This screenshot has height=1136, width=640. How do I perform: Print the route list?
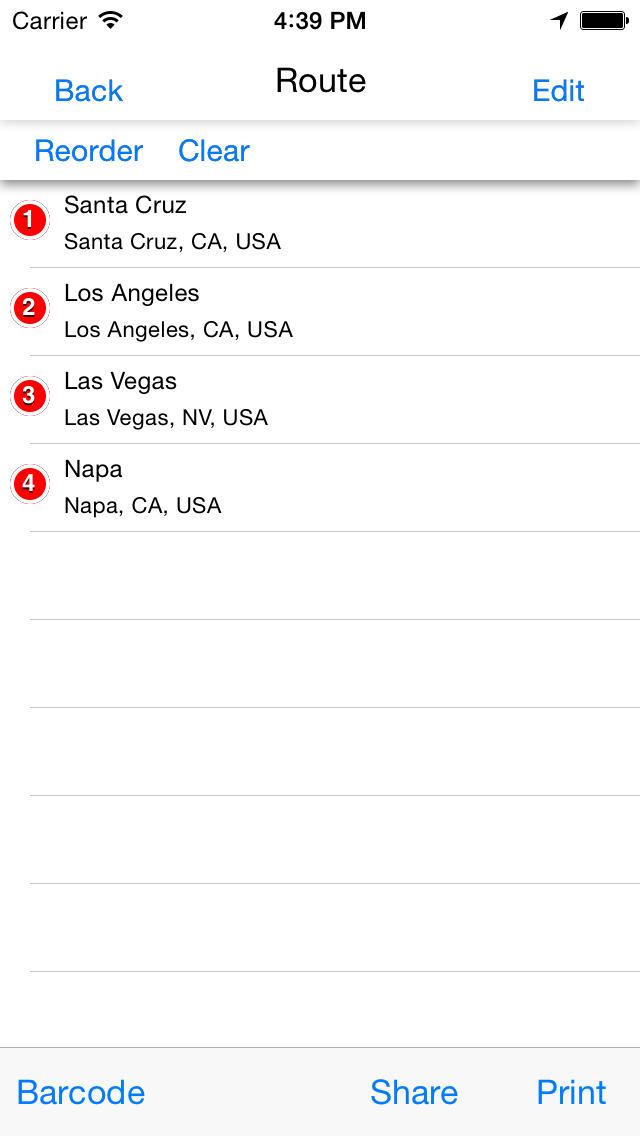(x=571, y=1092)
